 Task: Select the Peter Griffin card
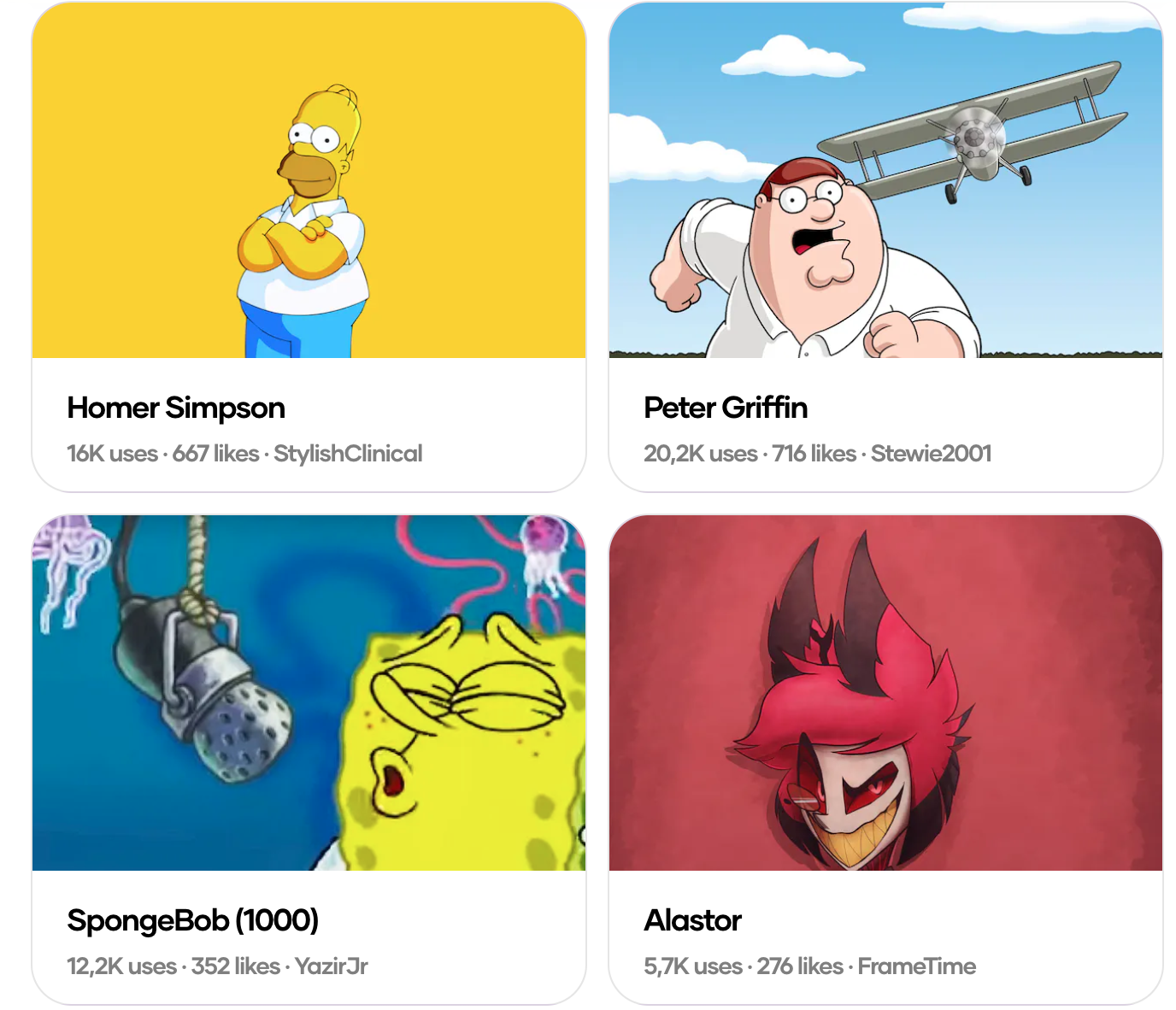point(885,247)
